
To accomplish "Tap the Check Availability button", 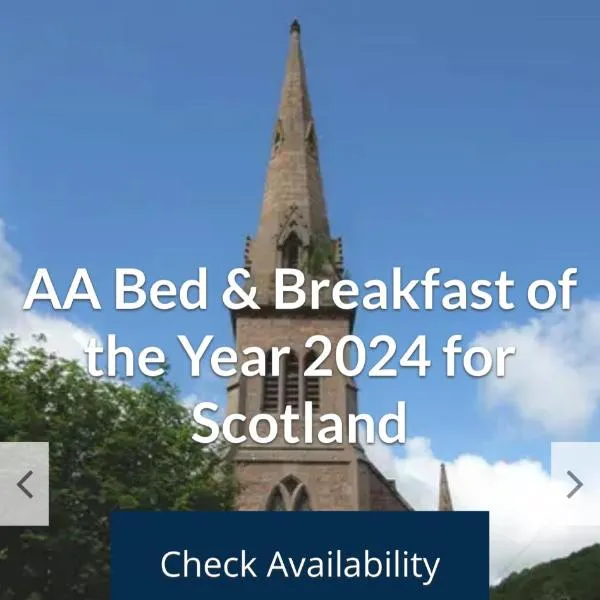I will click(x=299, y=564).
